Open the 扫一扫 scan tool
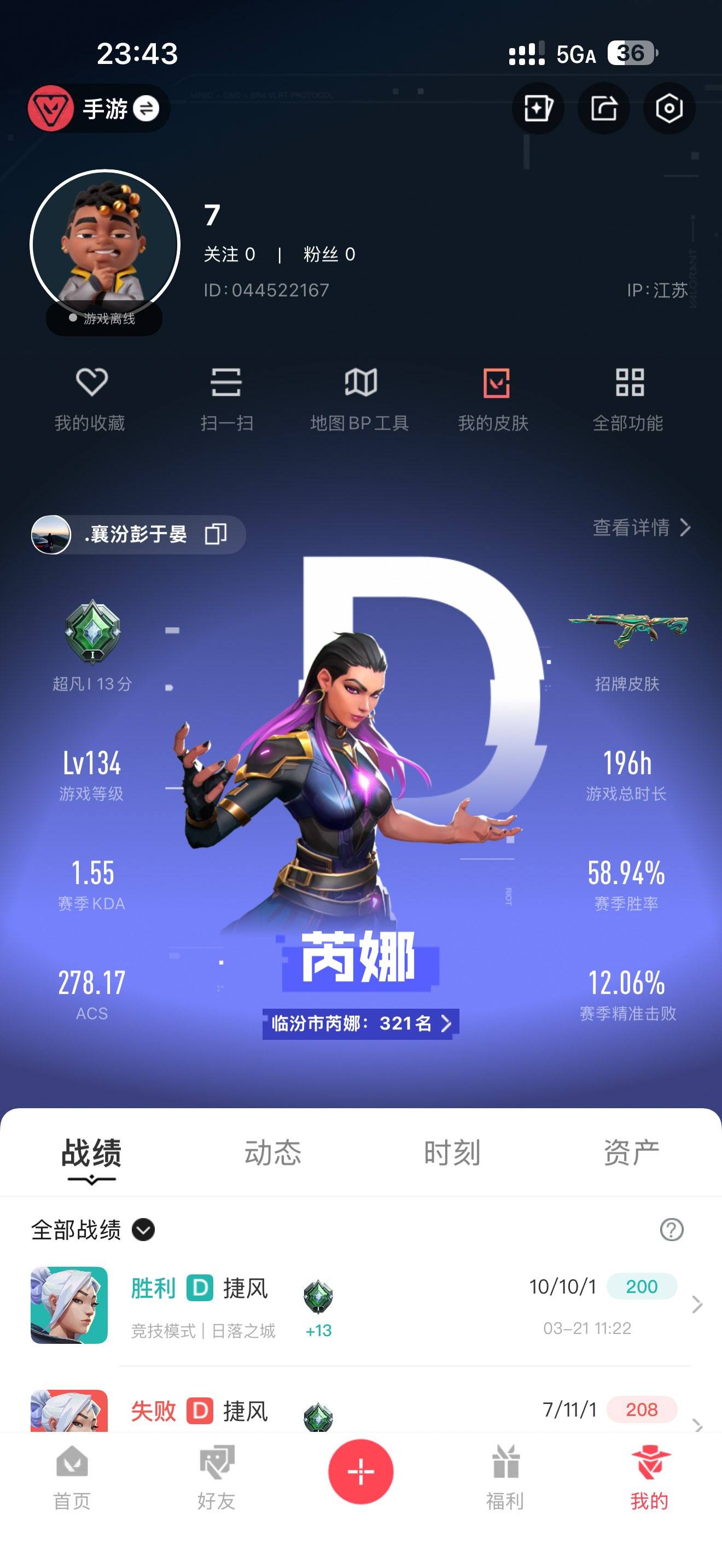The height and width of the screenshot is (1568, 722). point(225,399)
